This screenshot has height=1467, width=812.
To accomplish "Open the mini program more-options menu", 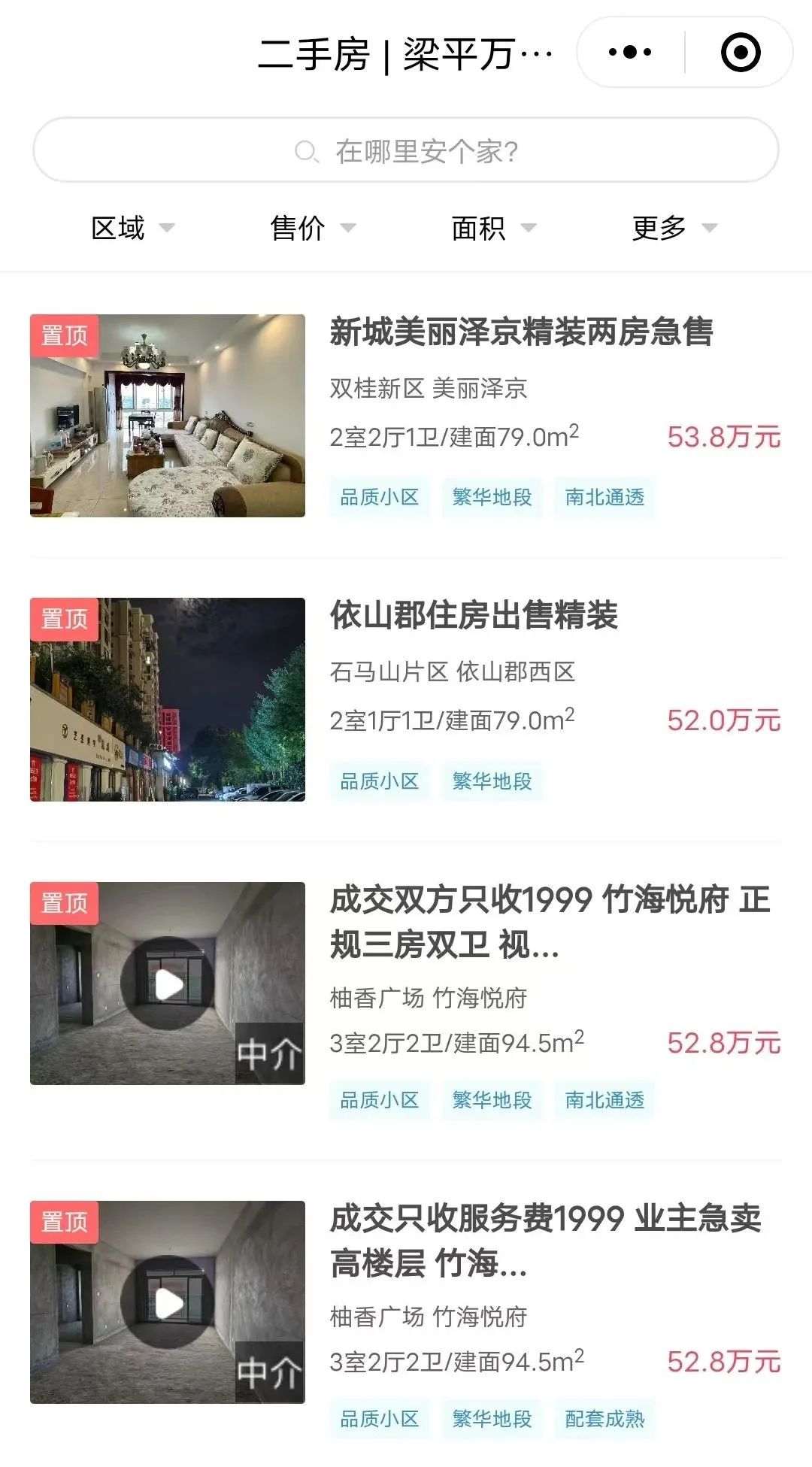I will pyautogui.click(x=630, y=52).
